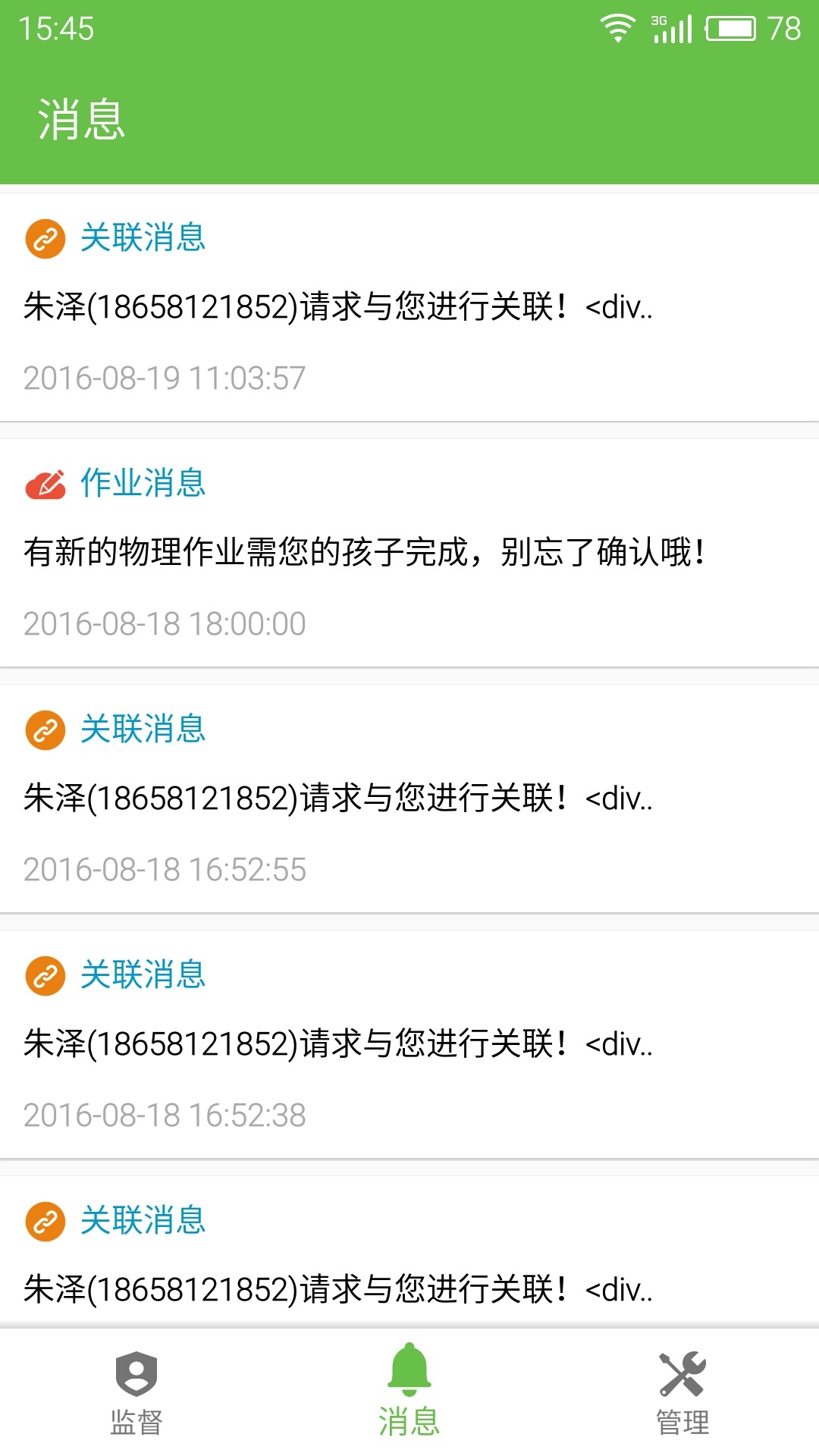Viewport: 819px width, 1456px height.
Task: Open the 关联消息 dated 2016-08-18 16:52:38
Action: tap(409, 1044)
